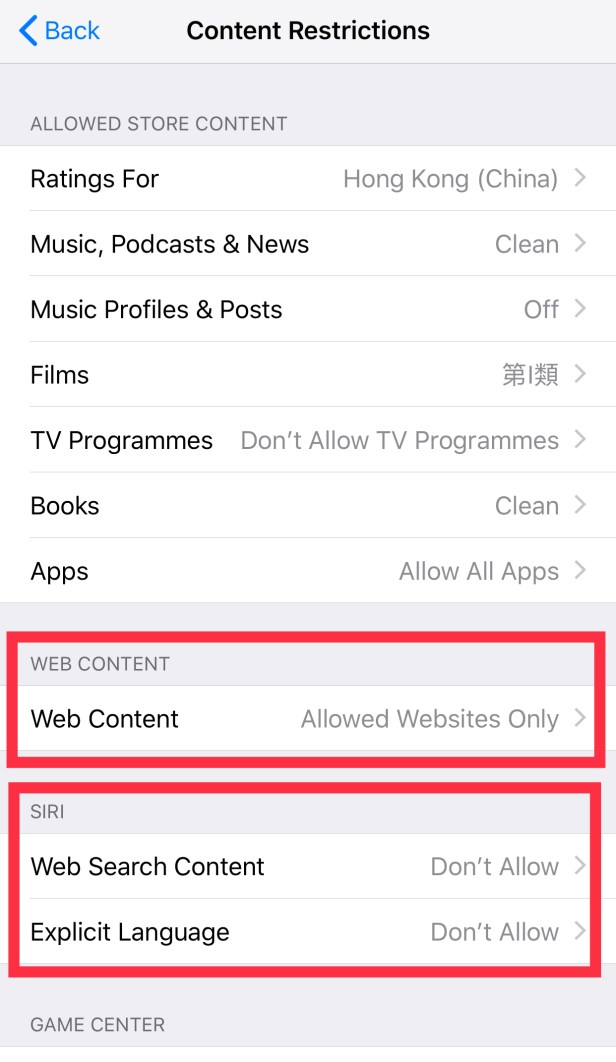Go back to the previous settings page

pyautogui.click(x=60, y=31)
